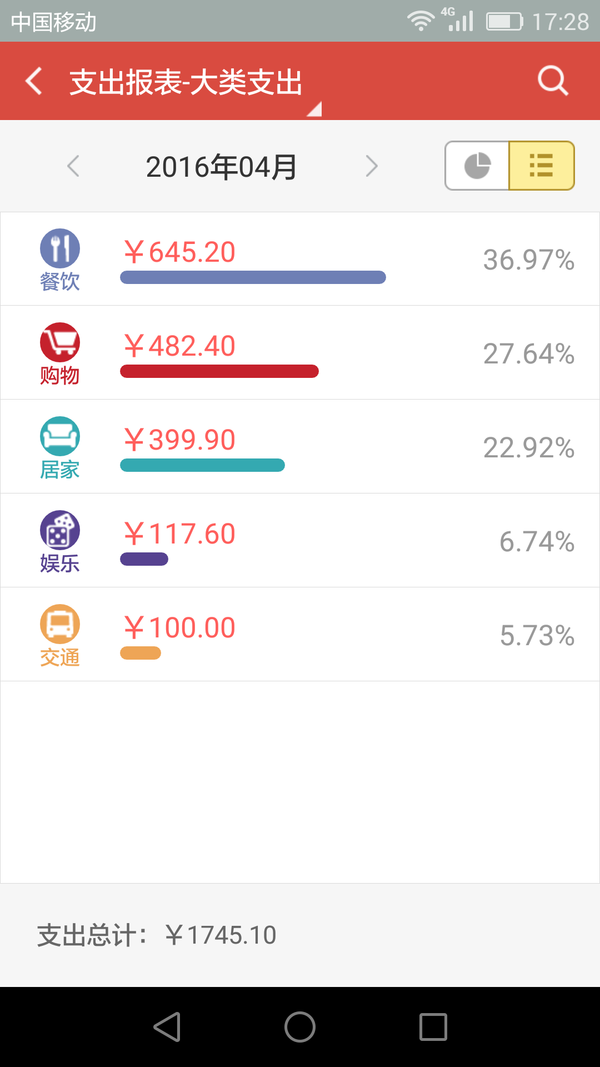Go back using the header arrow

coord(33,81)
